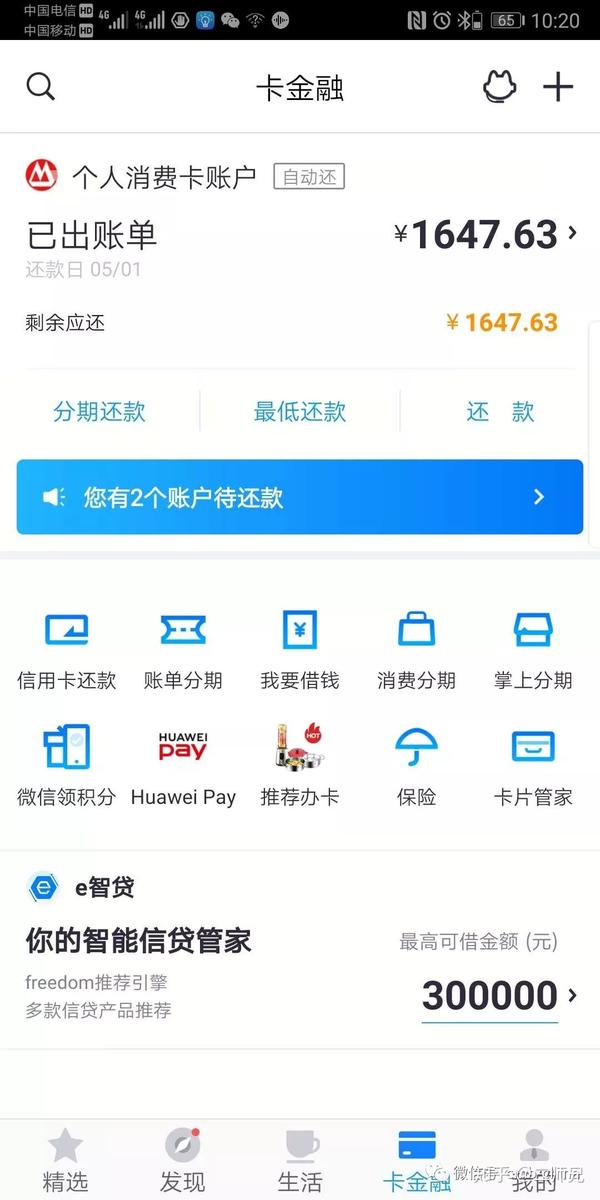
Task: Open the 您有2个账户待还款 banner
Action: point(300,497)
